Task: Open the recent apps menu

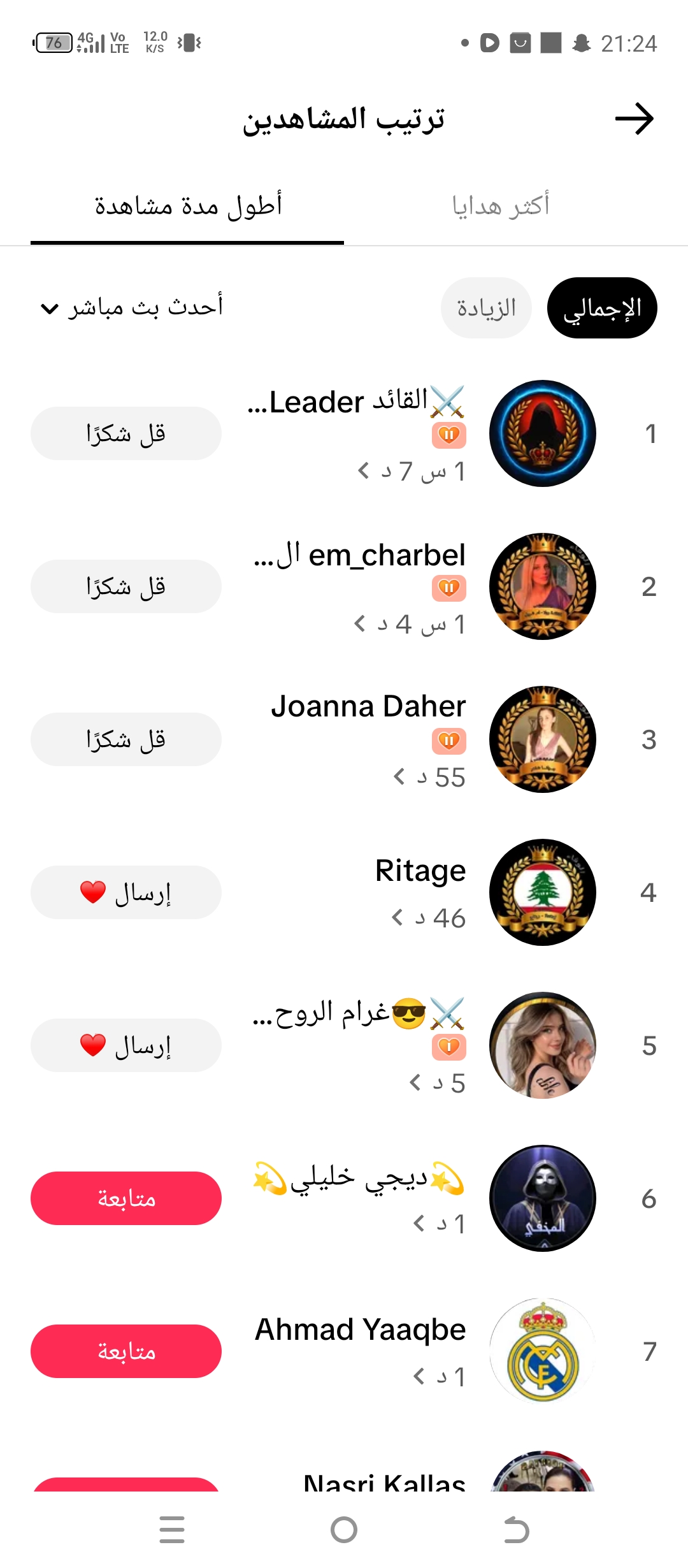Action: 172,1530
